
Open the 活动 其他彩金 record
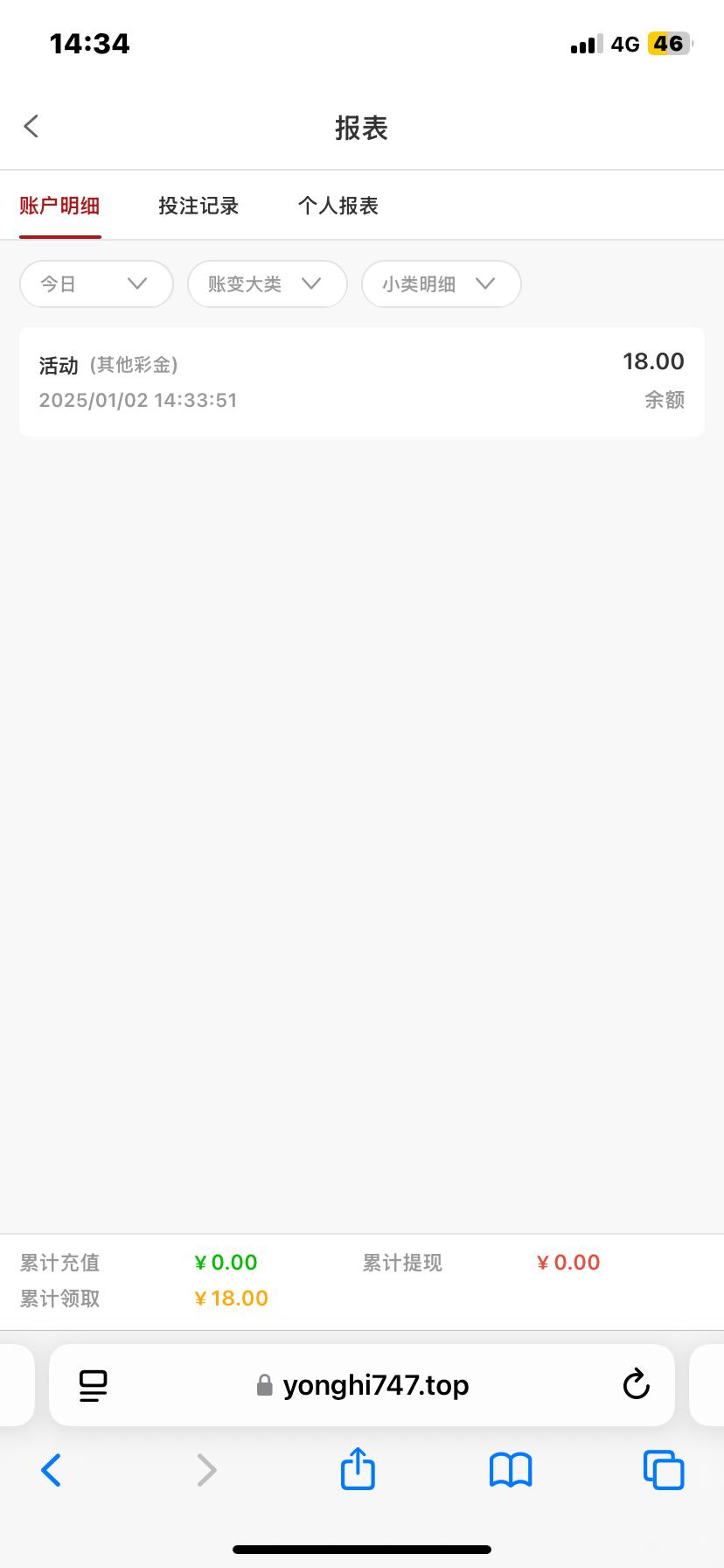(362, 381)
